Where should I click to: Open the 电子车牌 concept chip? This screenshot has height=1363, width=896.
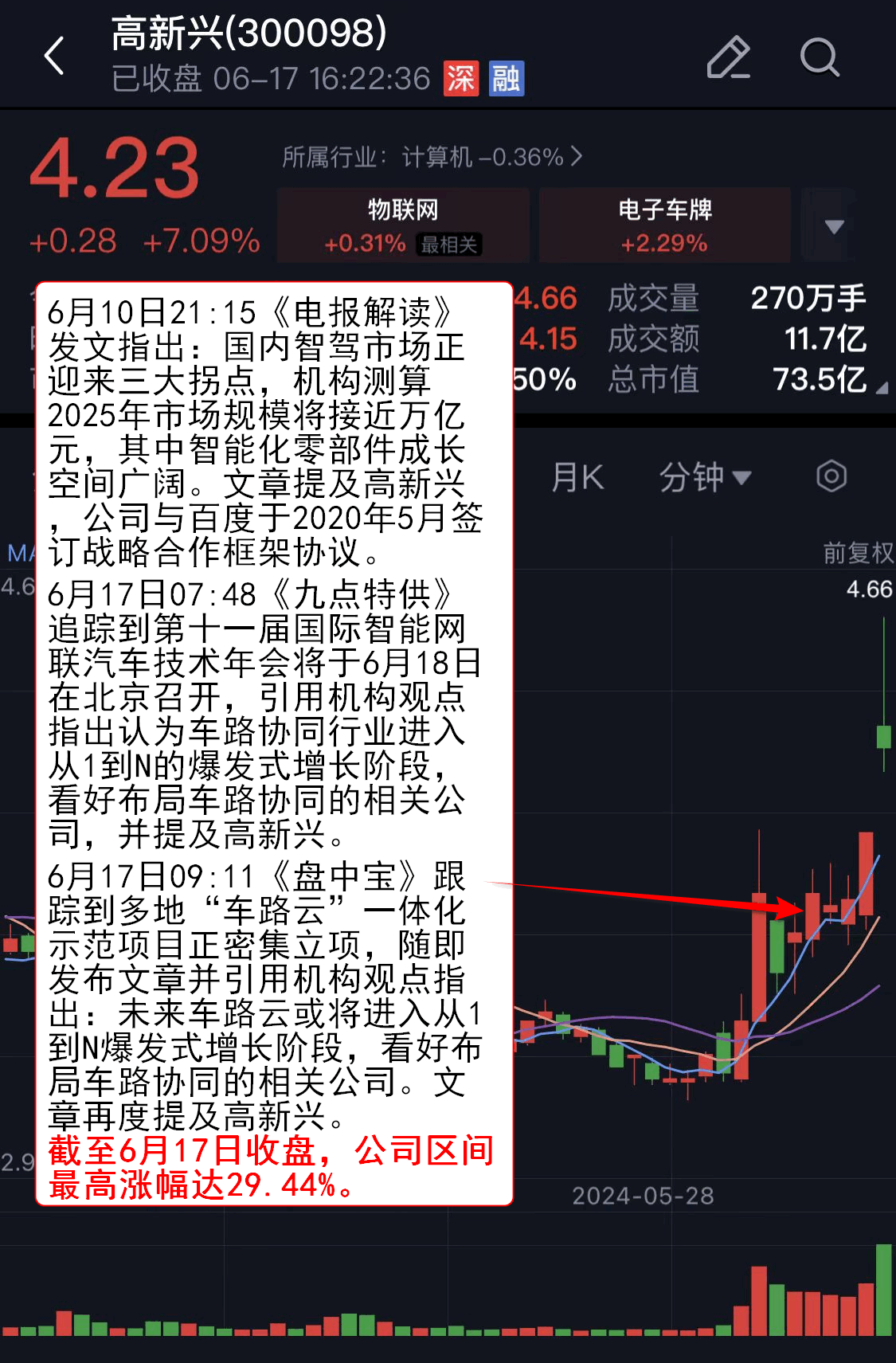[x=664, y=225]
